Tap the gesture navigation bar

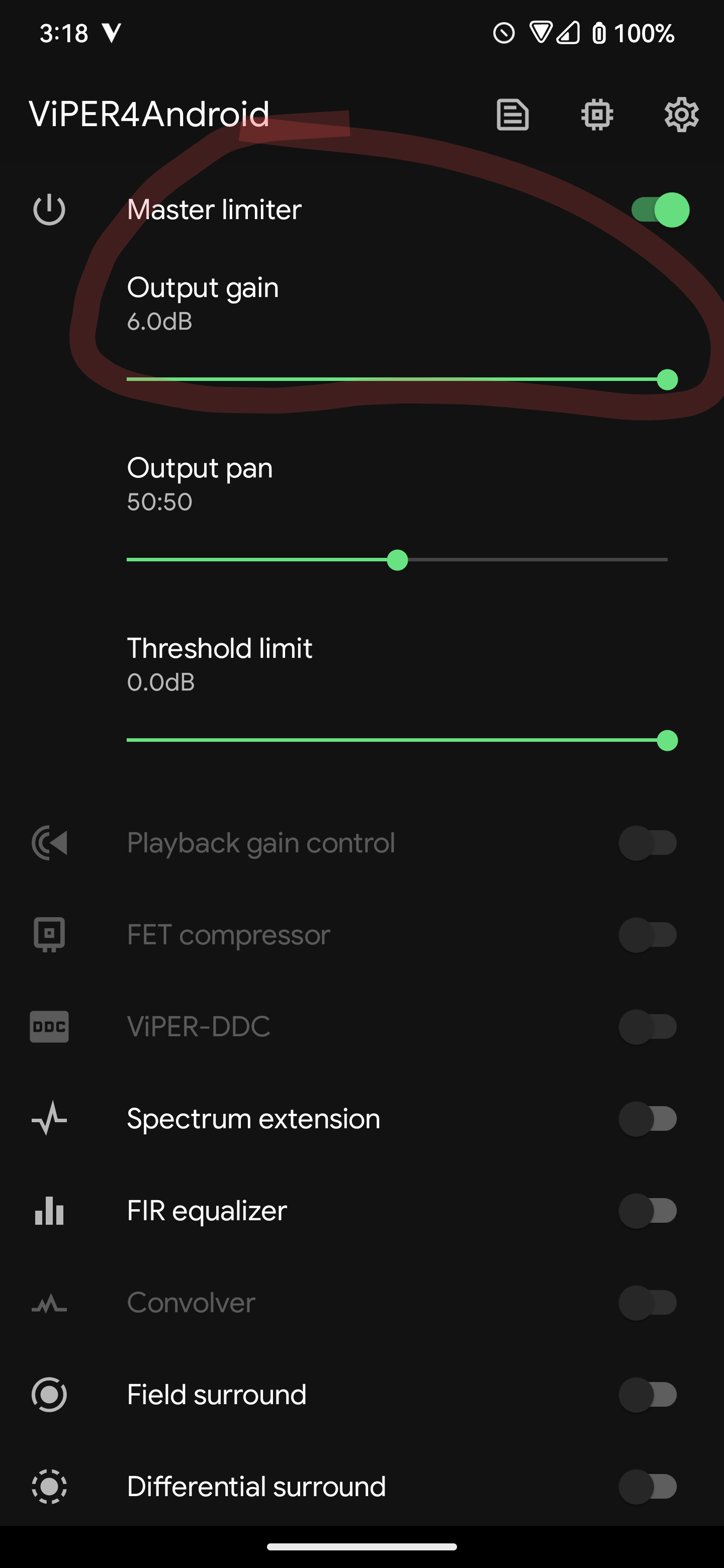click(x=361, y=1547)
